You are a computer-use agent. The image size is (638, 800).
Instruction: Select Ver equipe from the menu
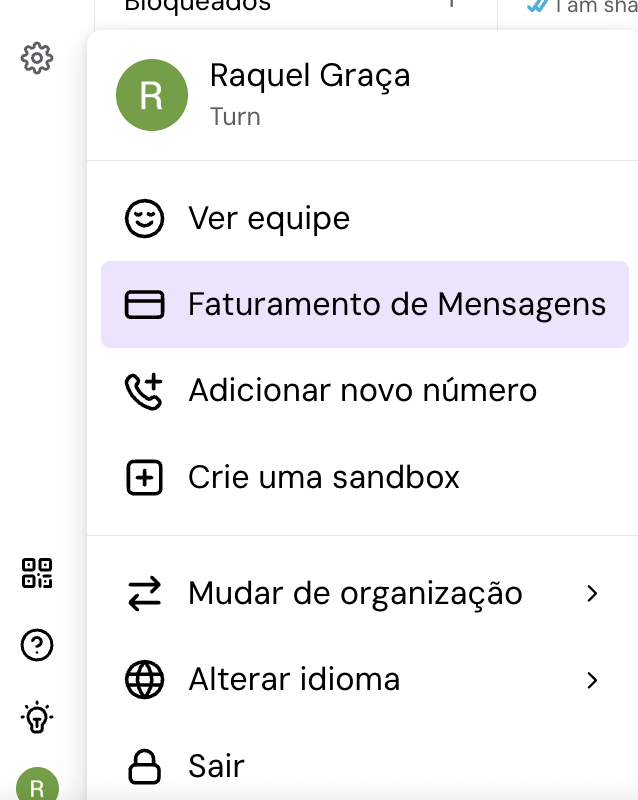(268, 218)
